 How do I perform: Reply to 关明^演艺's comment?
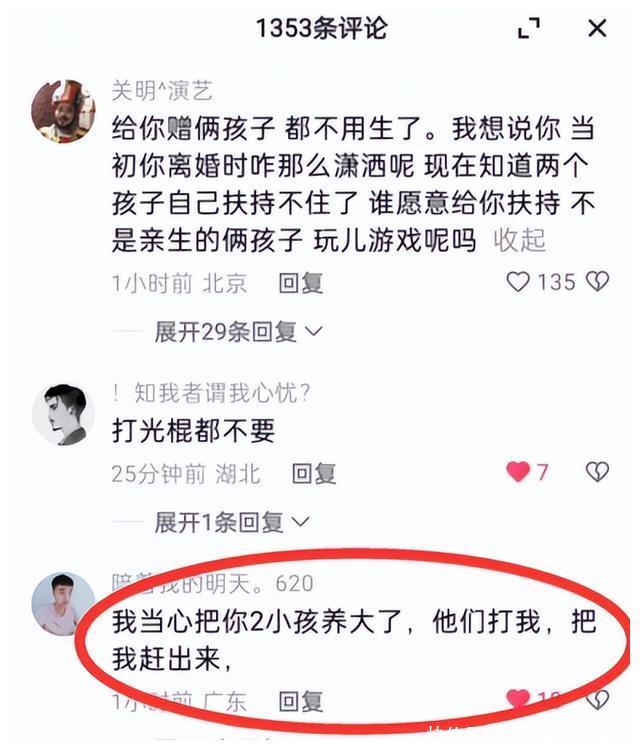(x=300, y=283)
